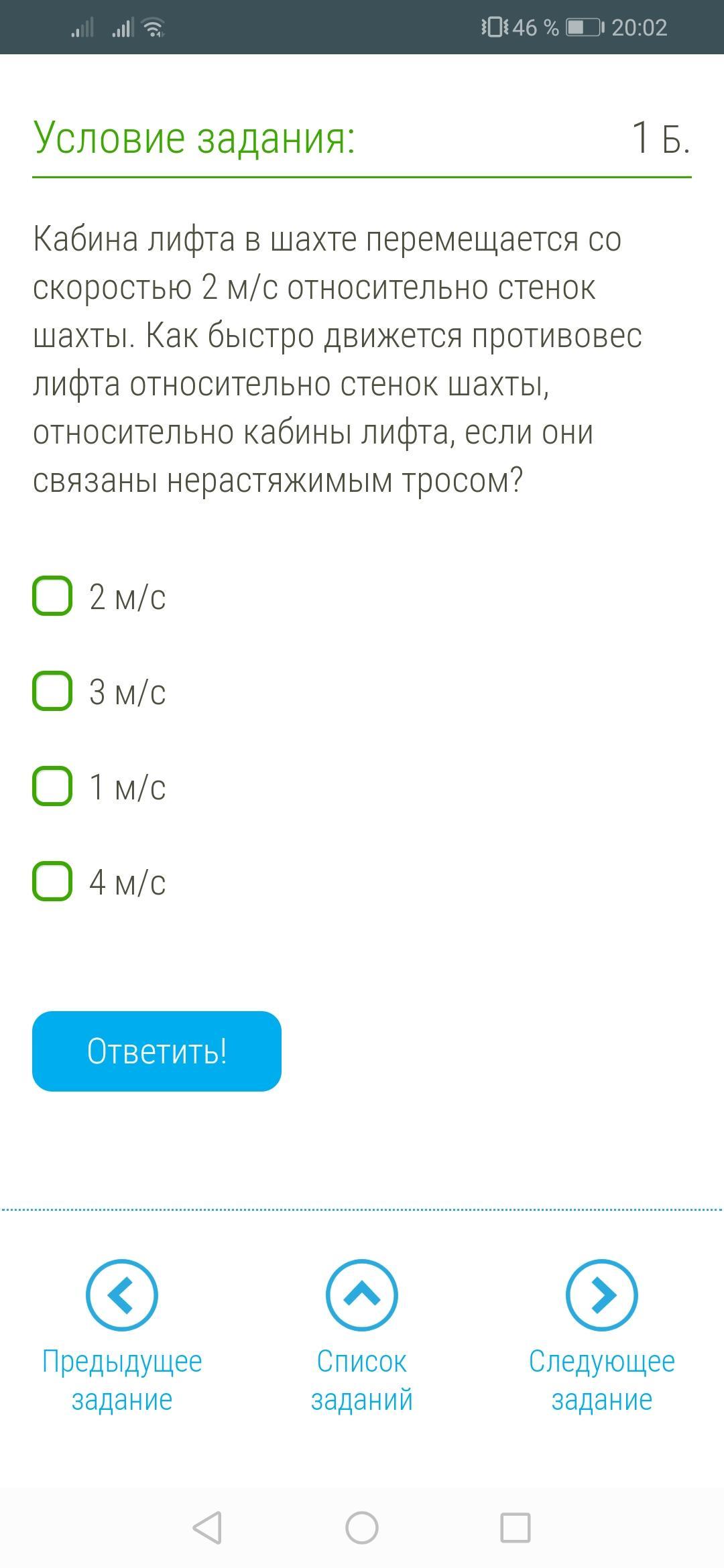
Task: Tick the 1 м/с answer checkbox
Action: (x=52, y=785)
